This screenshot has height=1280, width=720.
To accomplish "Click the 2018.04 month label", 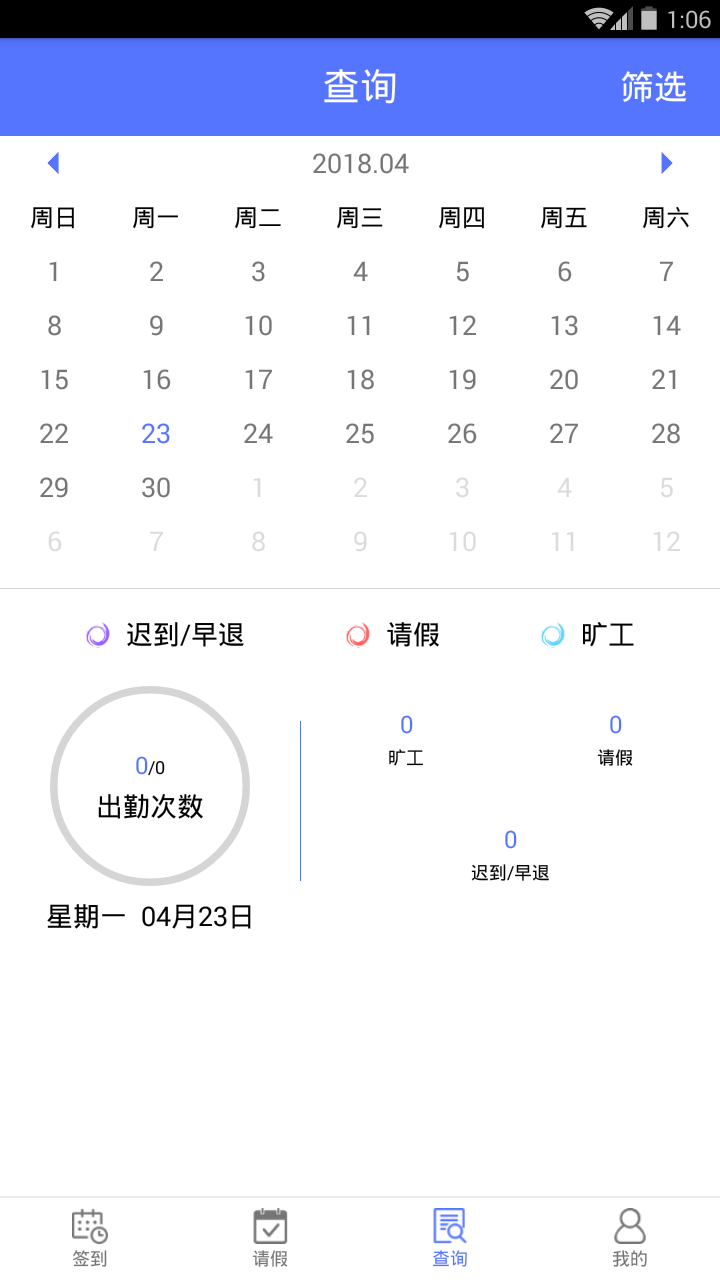I will click(360, 163).
